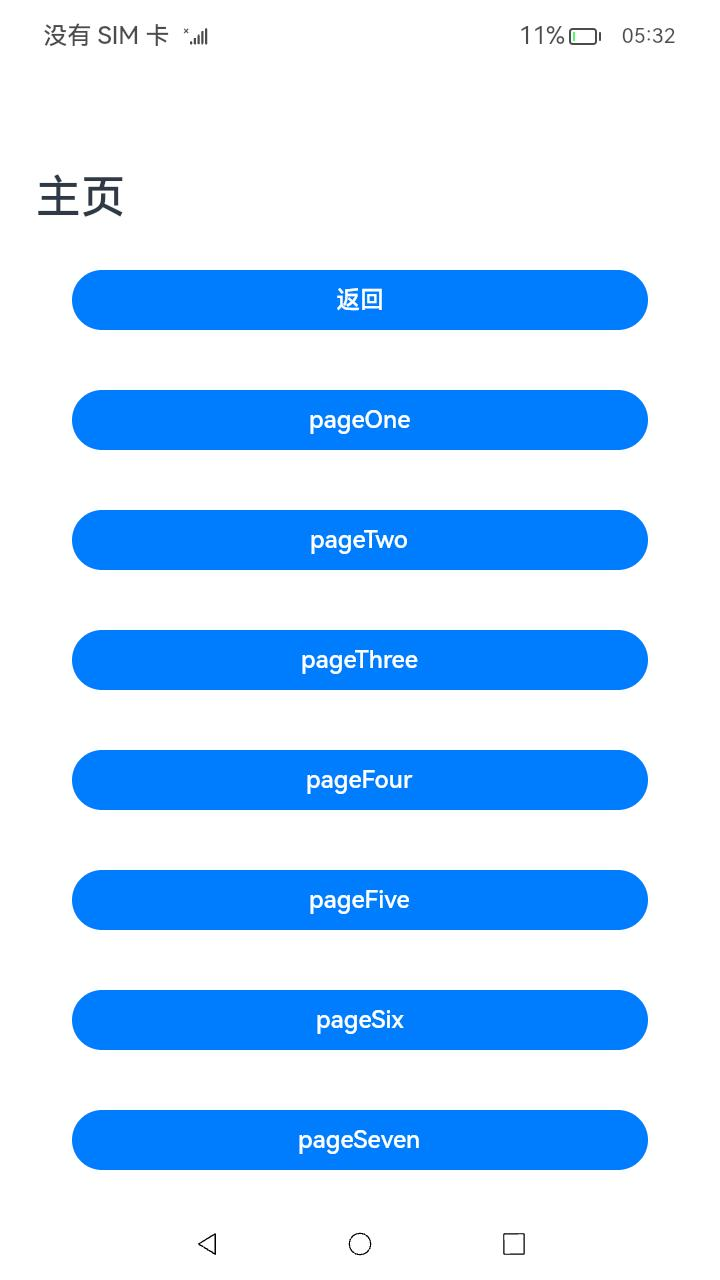
Task: Navigate to pageFive
Action: tap(360, 900)
